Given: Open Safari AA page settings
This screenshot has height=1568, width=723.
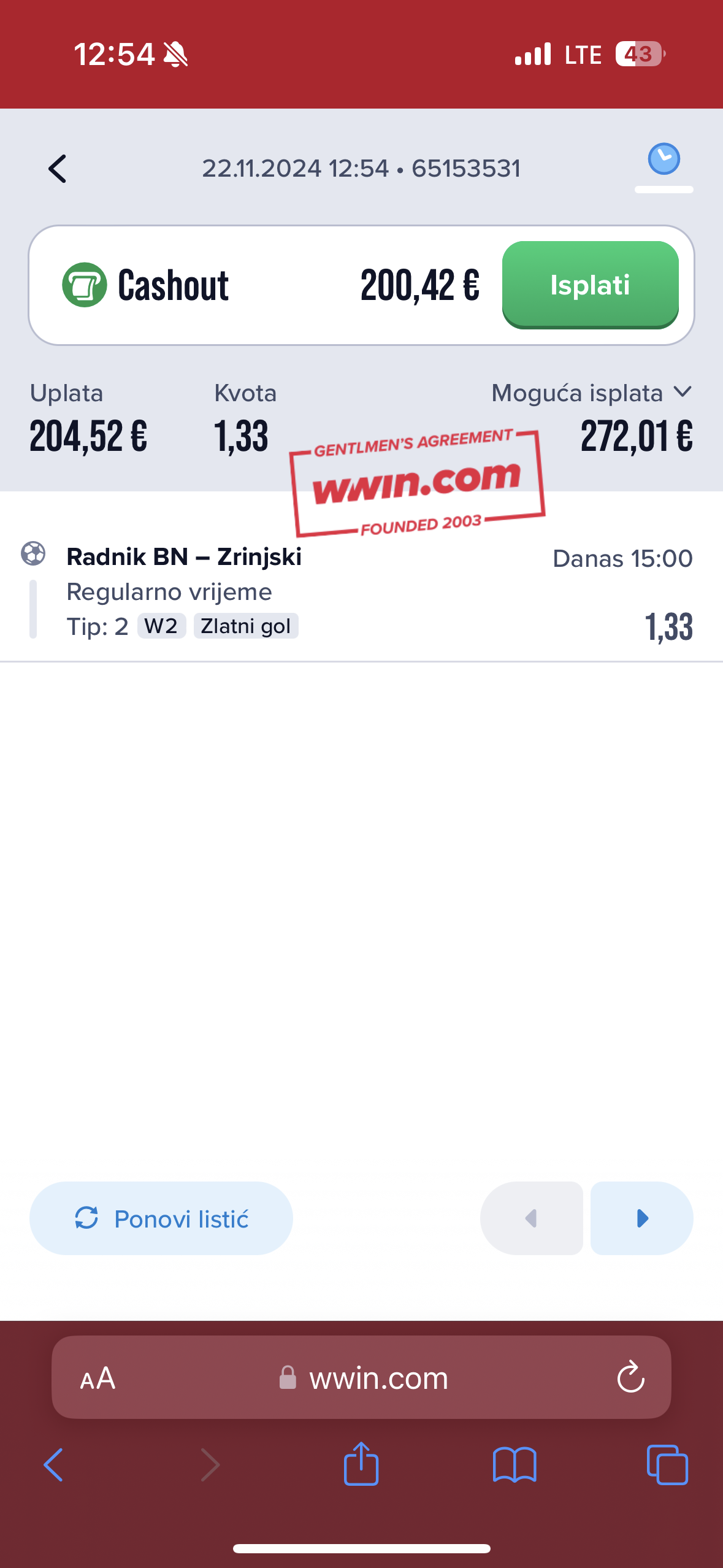Looking at the screenshot, I should coord(98,1378).
